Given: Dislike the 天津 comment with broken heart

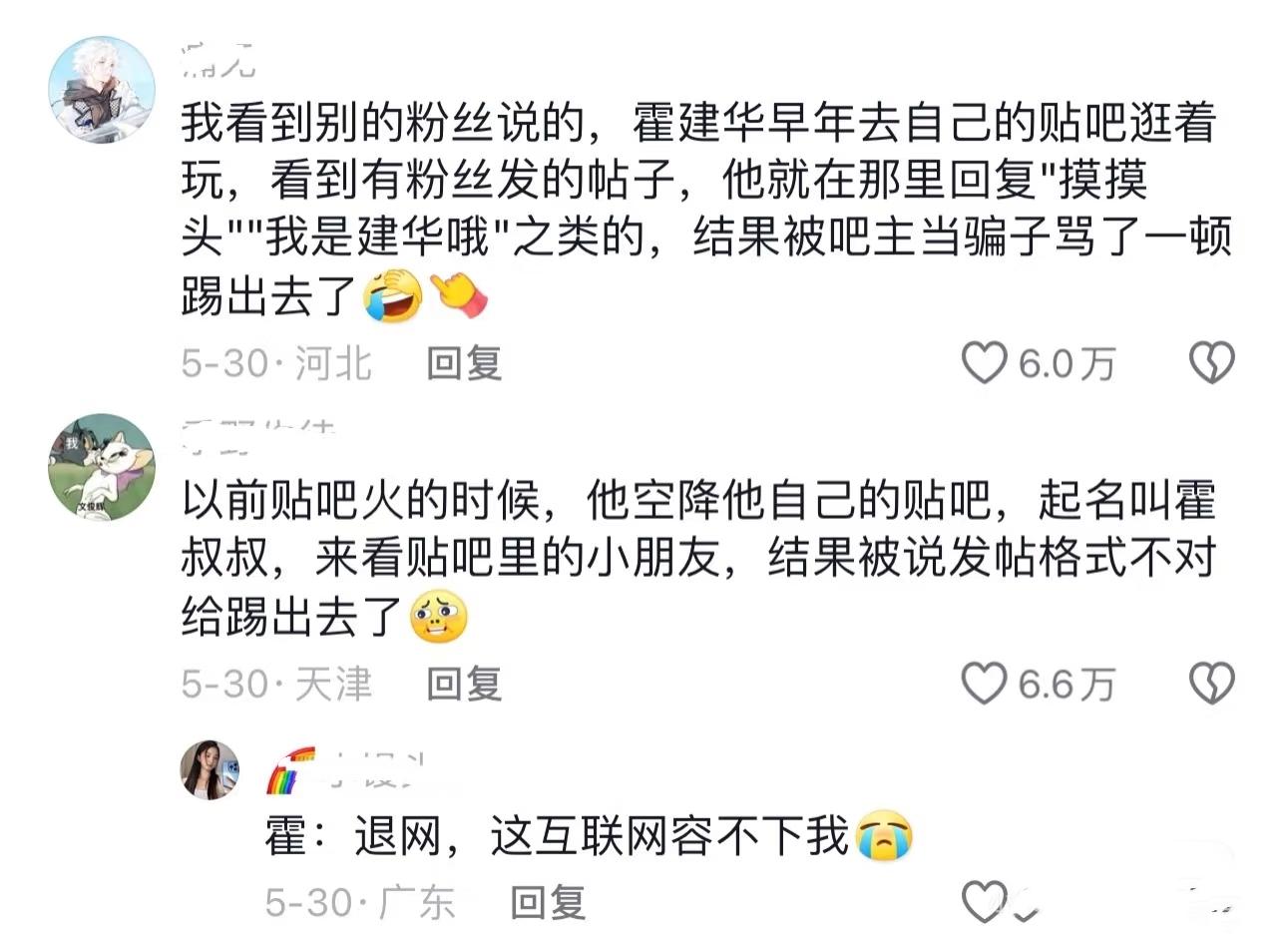Looking at the screenshot, I should (x=1212, y=684).
